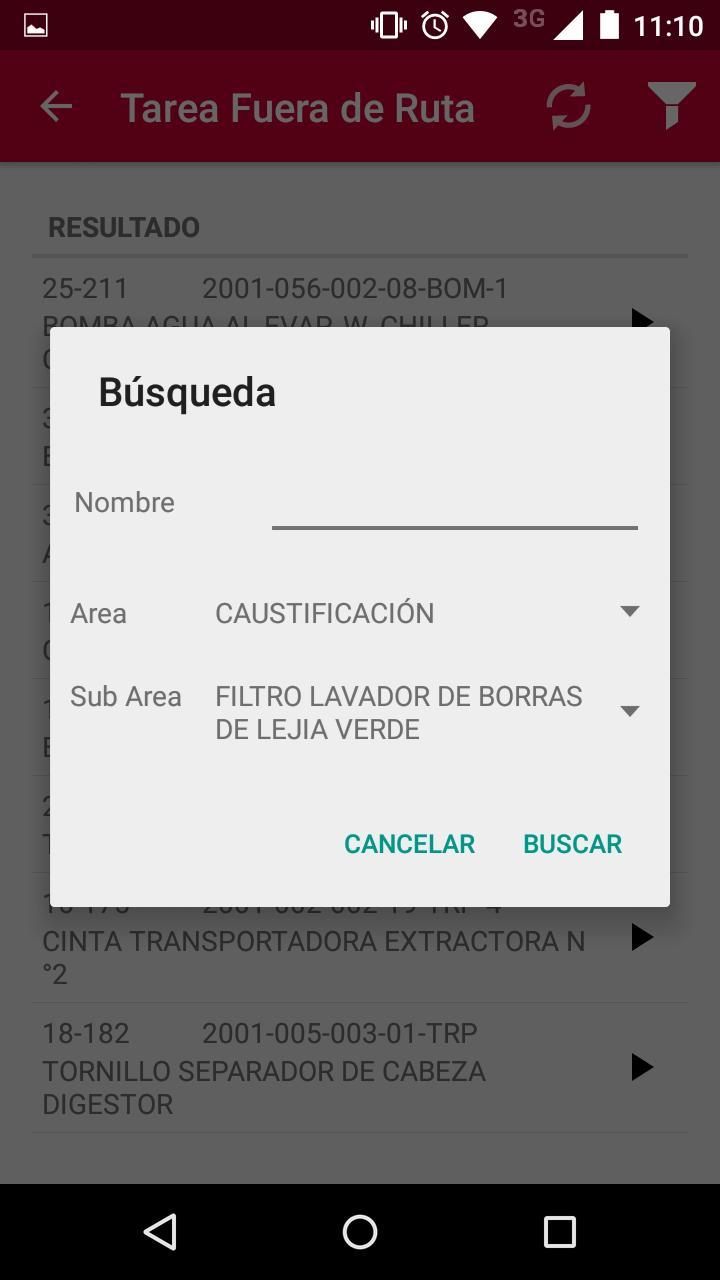The width and height of the screenshot is (720, 1280).
Task: Go to the home screen
Action: click(360, 1232)
